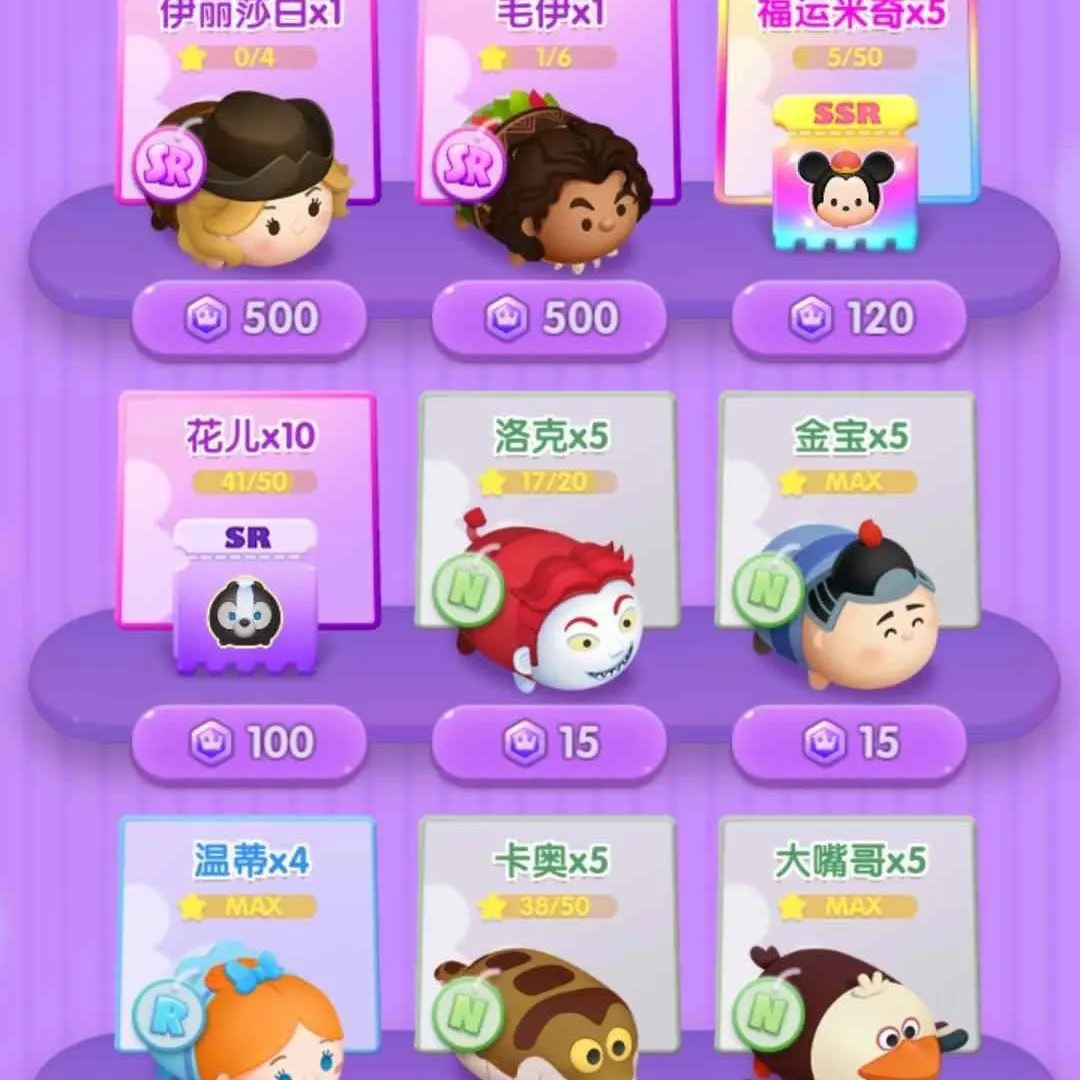Buy 毛伊x1 for 500 gems
This screenshot has width=1080, height=1080.
(548, 319)
